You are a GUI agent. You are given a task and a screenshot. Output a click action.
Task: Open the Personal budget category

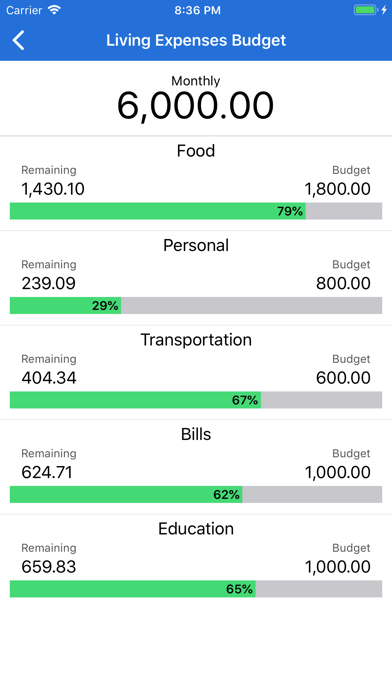click(196, 278)
